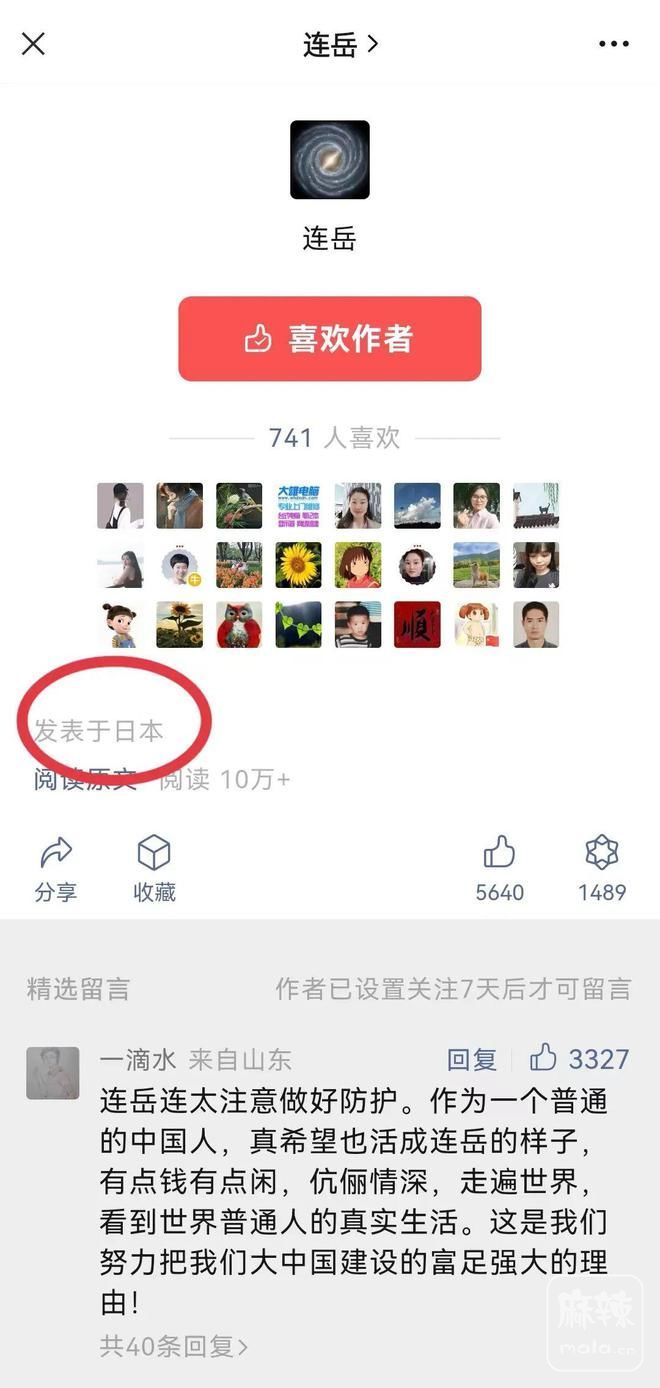Tap the 在看 flower icon showing 1489
This screenshot has height=1388, width=660.
[x=601, y=868]
